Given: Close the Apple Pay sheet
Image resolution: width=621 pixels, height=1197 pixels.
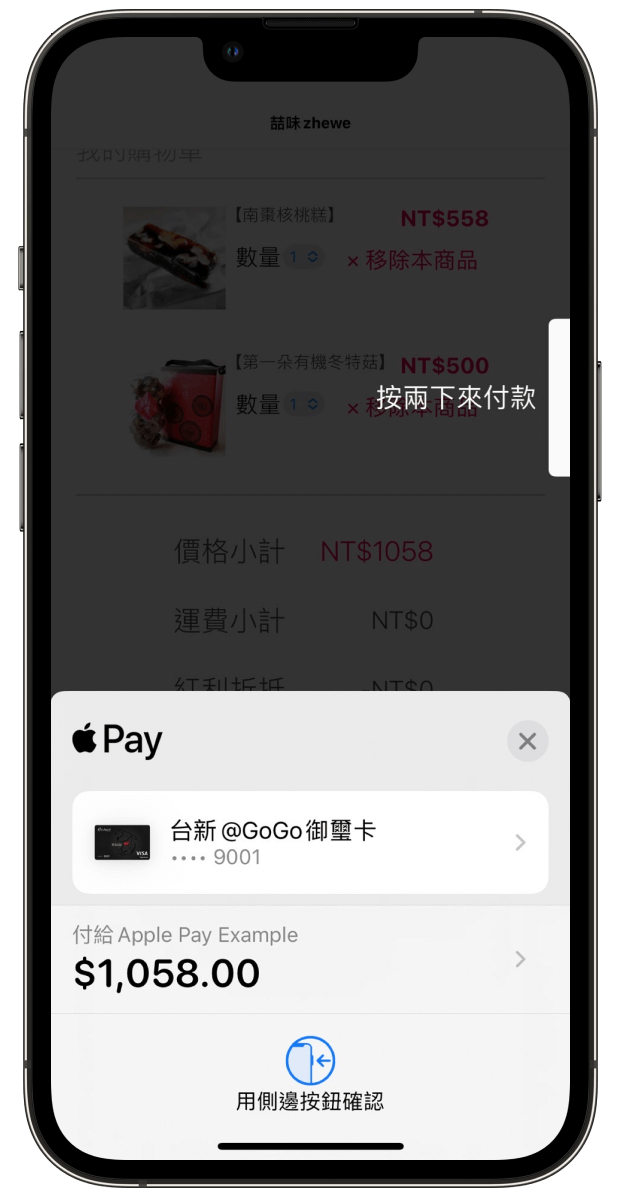Looking at the screenshot, I should [527, 741].
